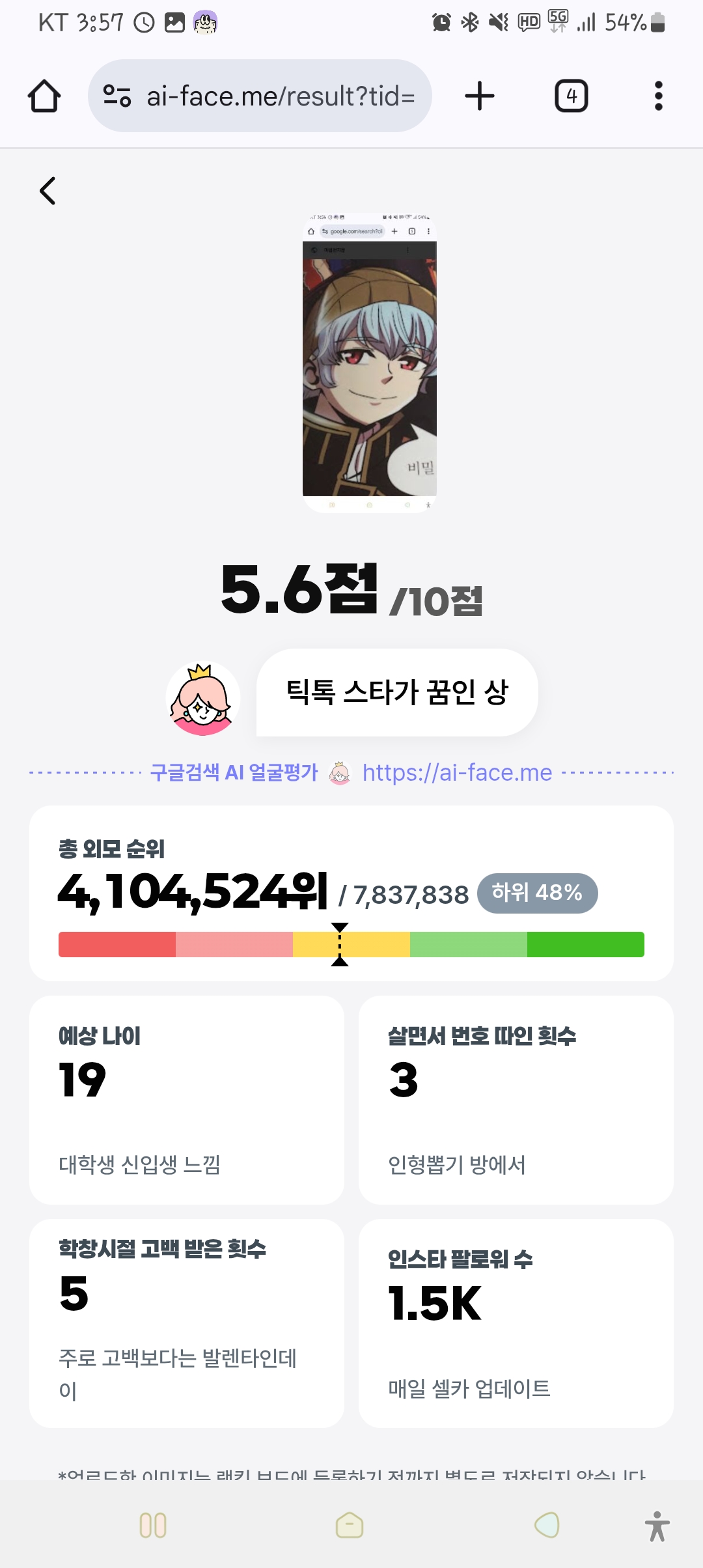Go to the browser home page

click(x=44, y=96)
